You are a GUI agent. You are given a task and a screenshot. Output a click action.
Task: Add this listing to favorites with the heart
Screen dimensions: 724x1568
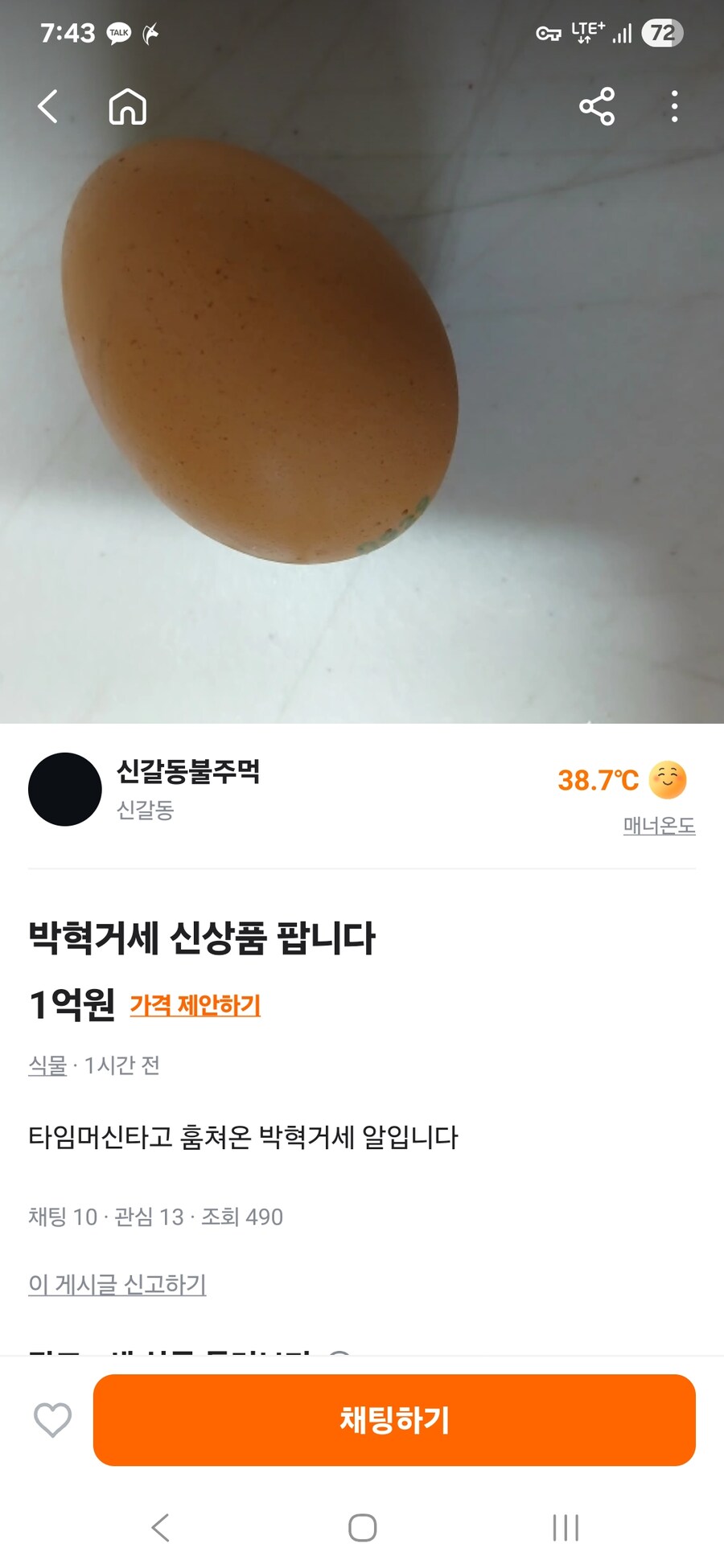pos(53,1420)
